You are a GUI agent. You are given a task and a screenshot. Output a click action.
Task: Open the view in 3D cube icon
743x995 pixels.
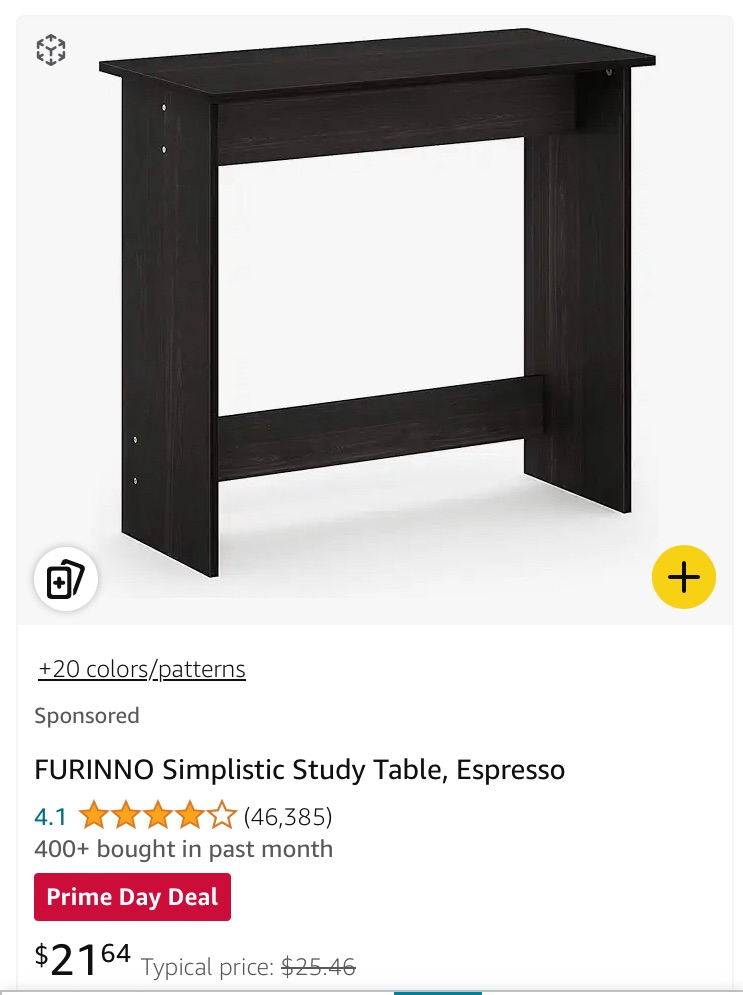coord(51,50)
